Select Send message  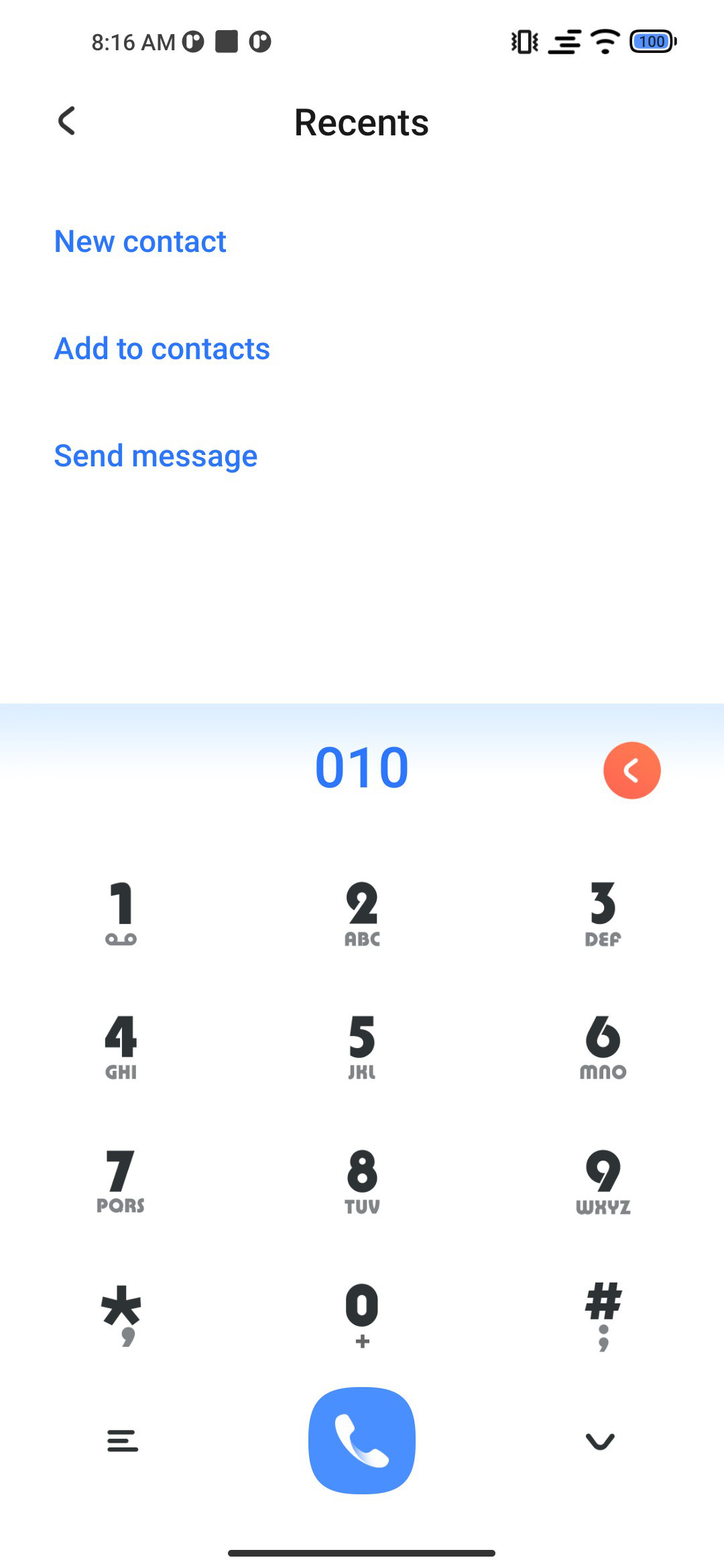[156, 456]
